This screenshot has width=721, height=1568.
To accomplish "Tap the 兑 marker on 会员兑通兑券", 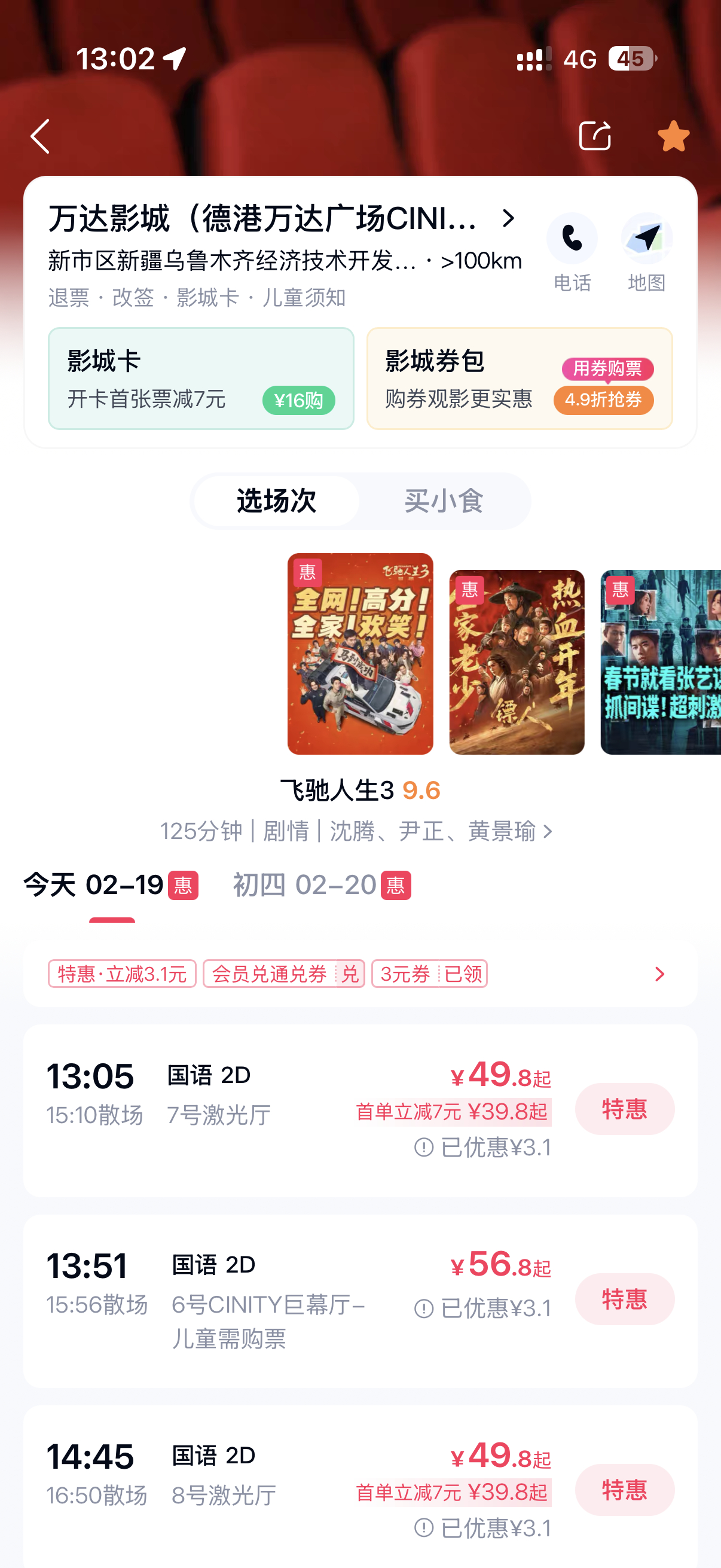I will click(x=352, y=973).
